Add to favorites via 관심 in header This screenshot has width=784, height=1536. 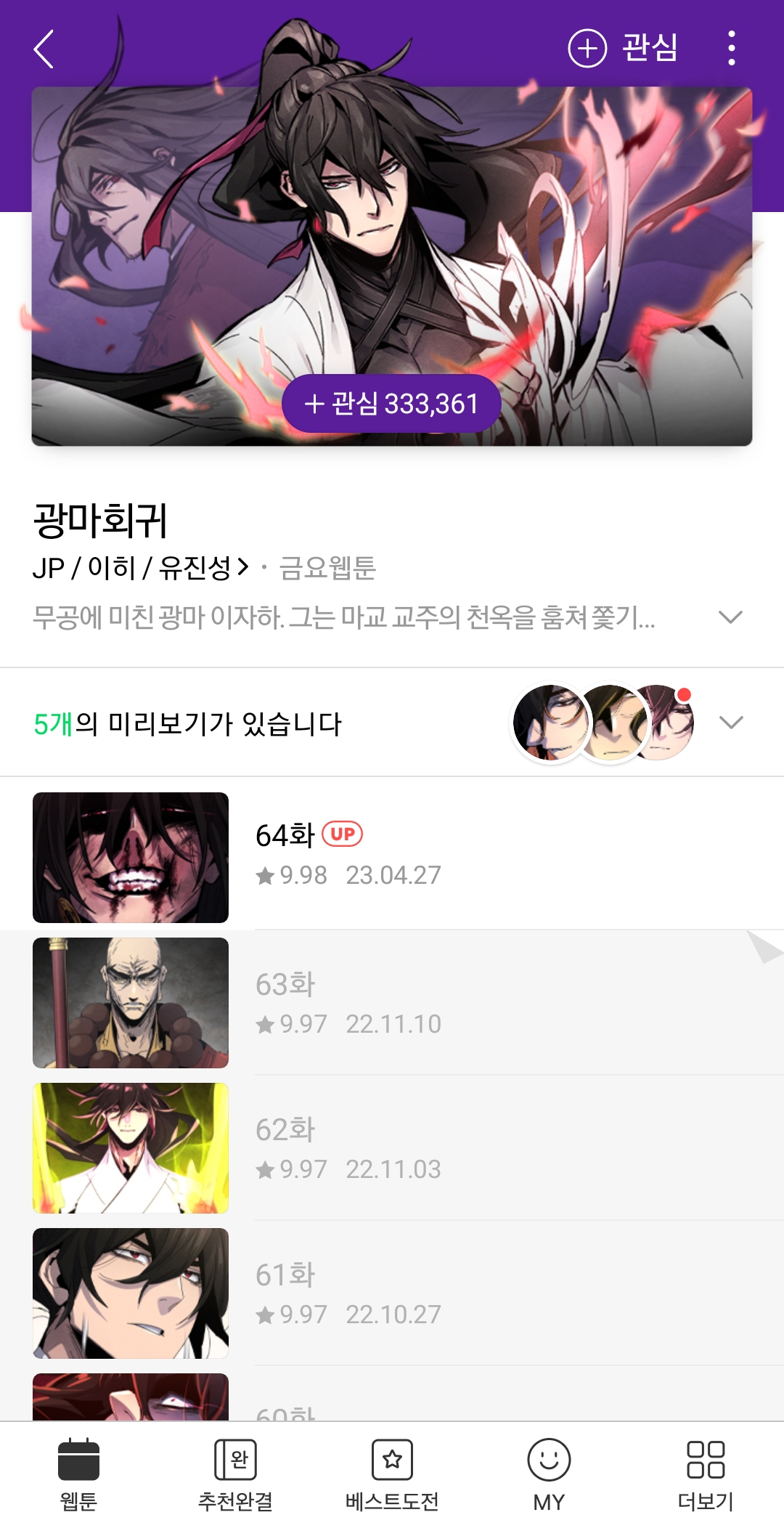(623, 49)
